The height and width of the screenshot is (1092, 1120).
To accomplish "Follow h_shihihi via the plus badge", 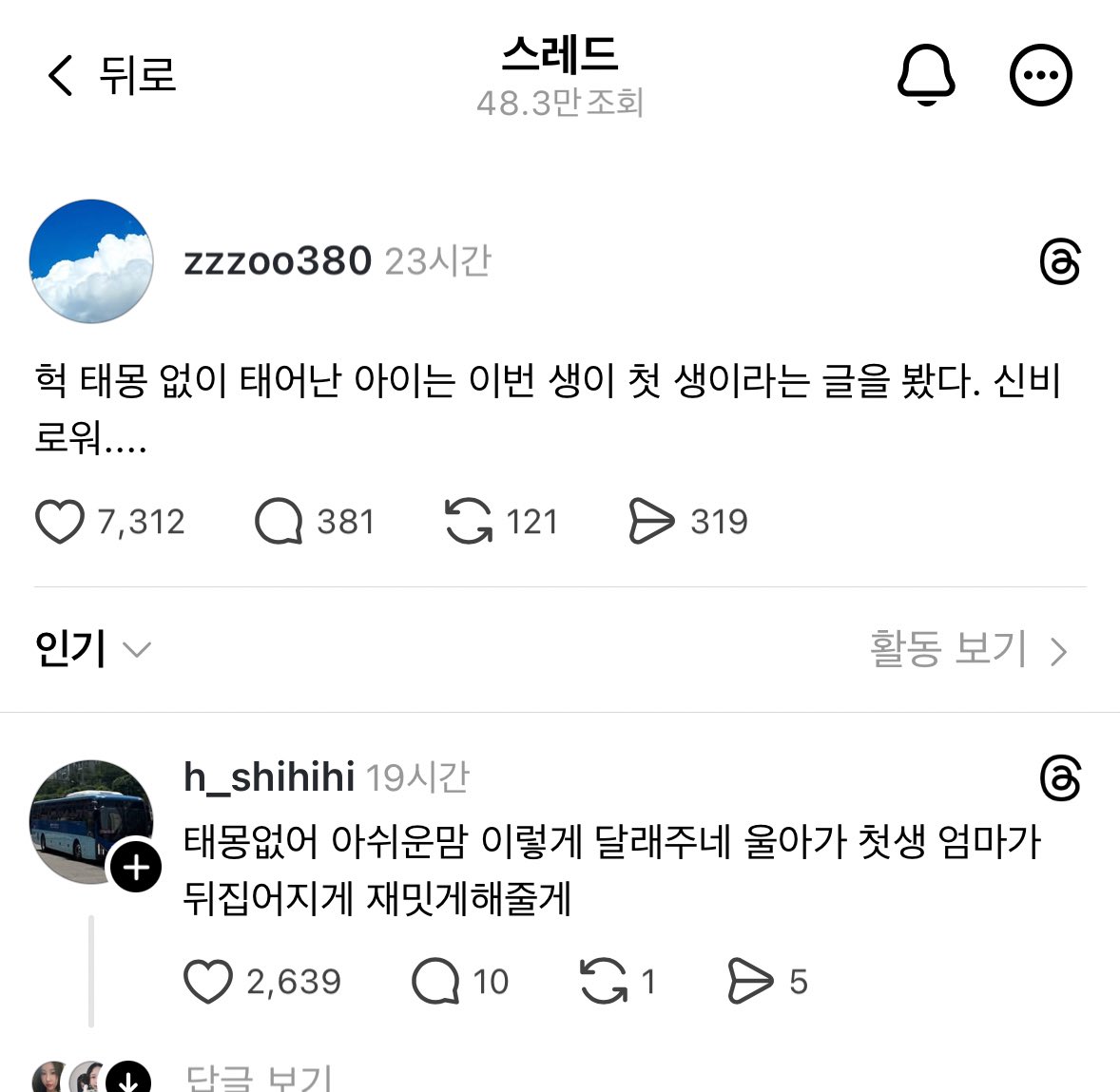I will (136, 867).
